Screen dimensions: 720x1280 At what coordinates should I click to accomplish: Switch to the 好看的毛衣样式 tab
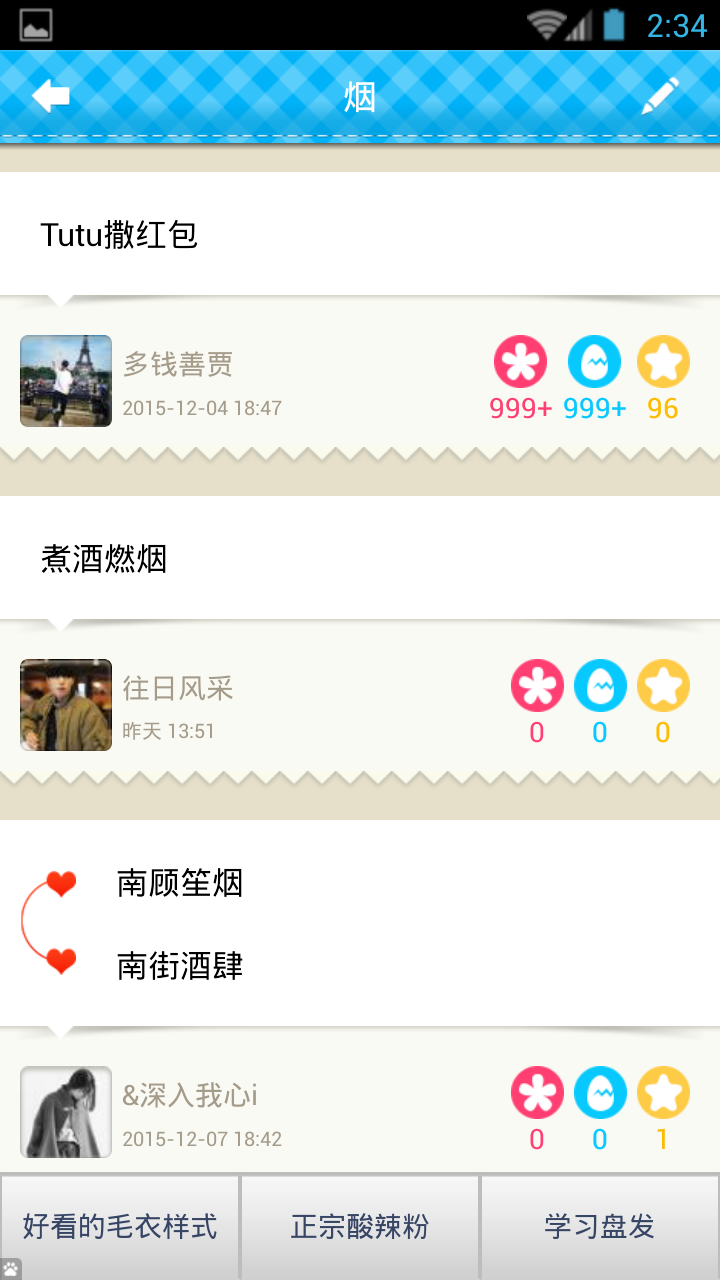119,1226
